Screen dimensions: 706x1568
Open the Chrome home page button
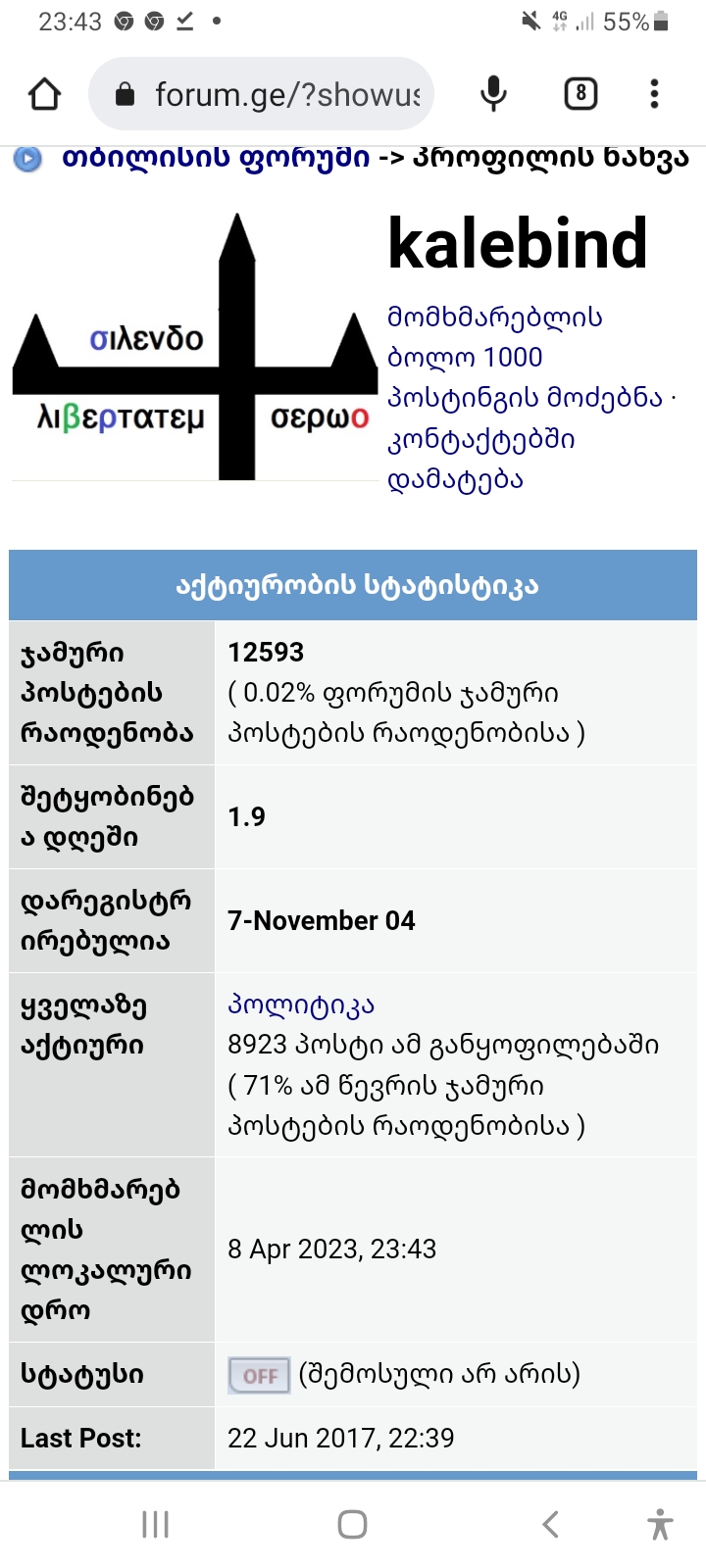pyautogui.click(x=45, y=94)
